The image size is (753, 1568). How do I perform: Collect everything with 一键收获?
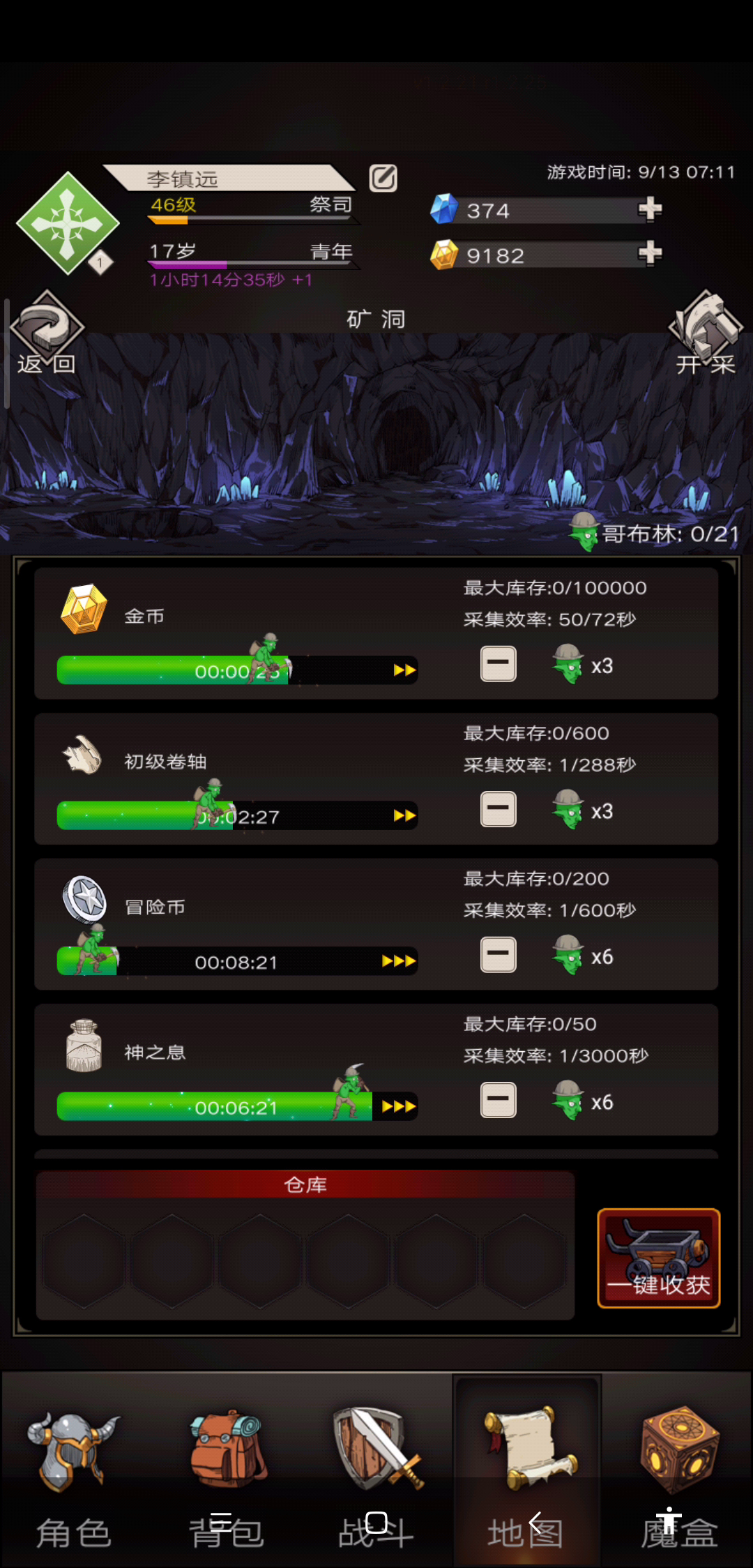(658, 1258)
